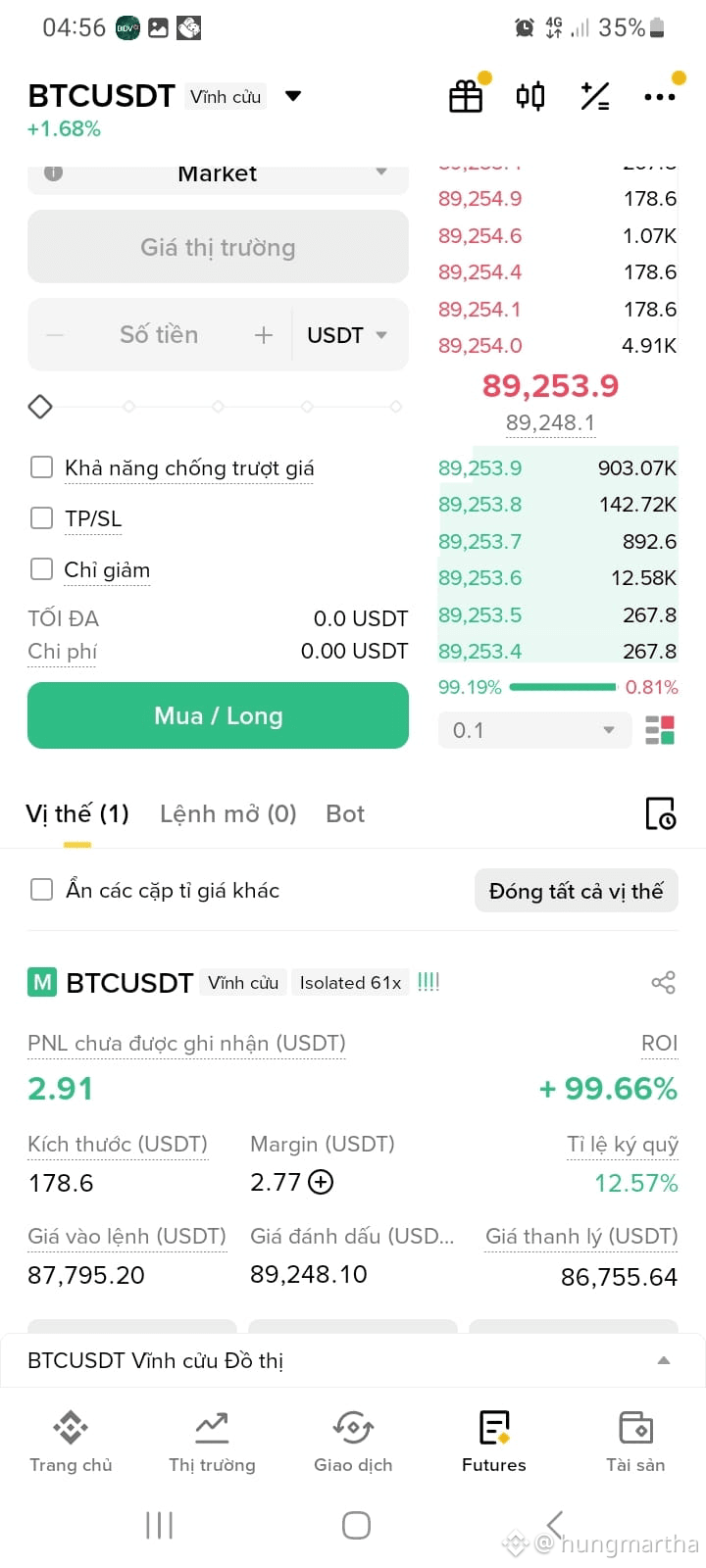Switch to the Lệnh mở (0) tab
The width and height of the screenshot is (706, 1568).
click(x=227, y=813)
